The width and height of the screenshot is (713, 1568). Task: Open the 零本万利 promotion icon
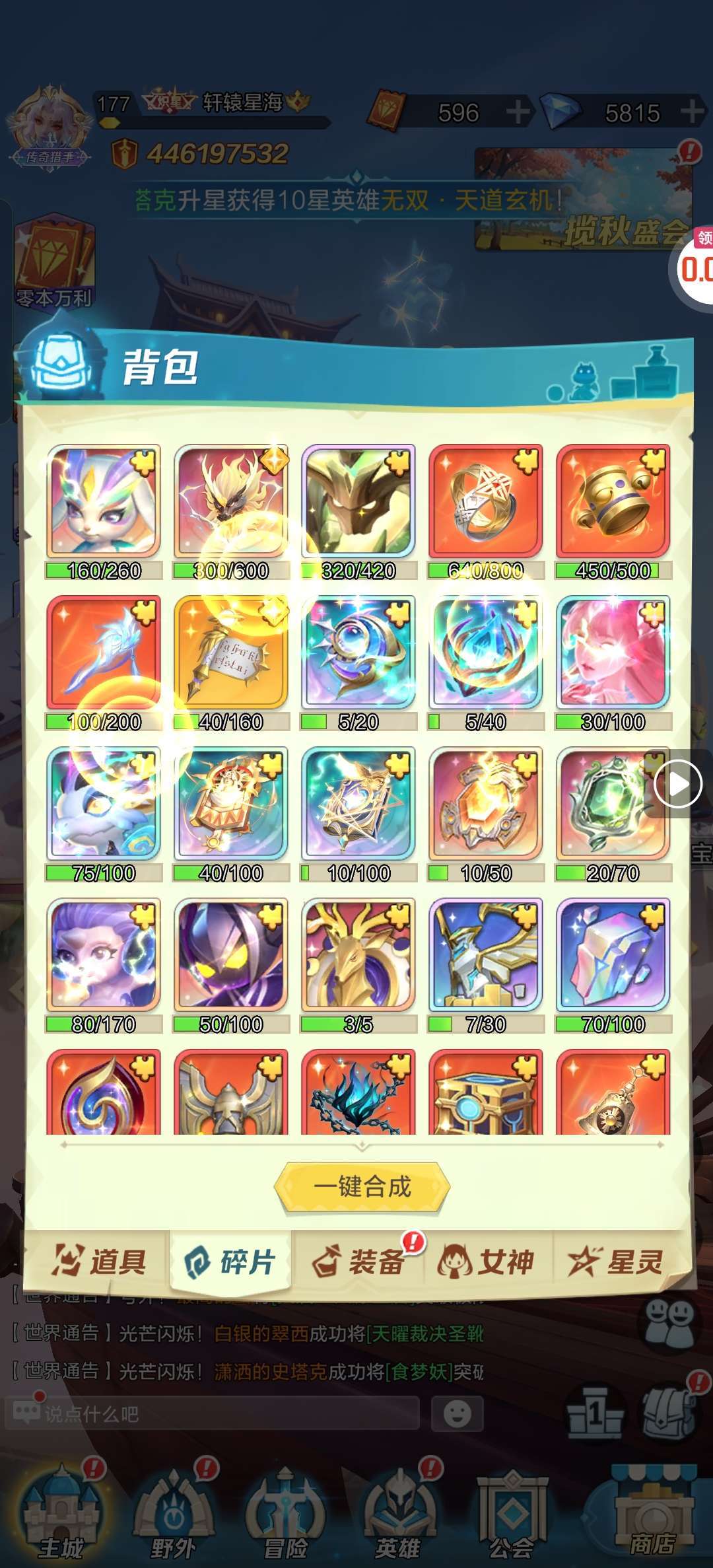(x=54, y=263)
